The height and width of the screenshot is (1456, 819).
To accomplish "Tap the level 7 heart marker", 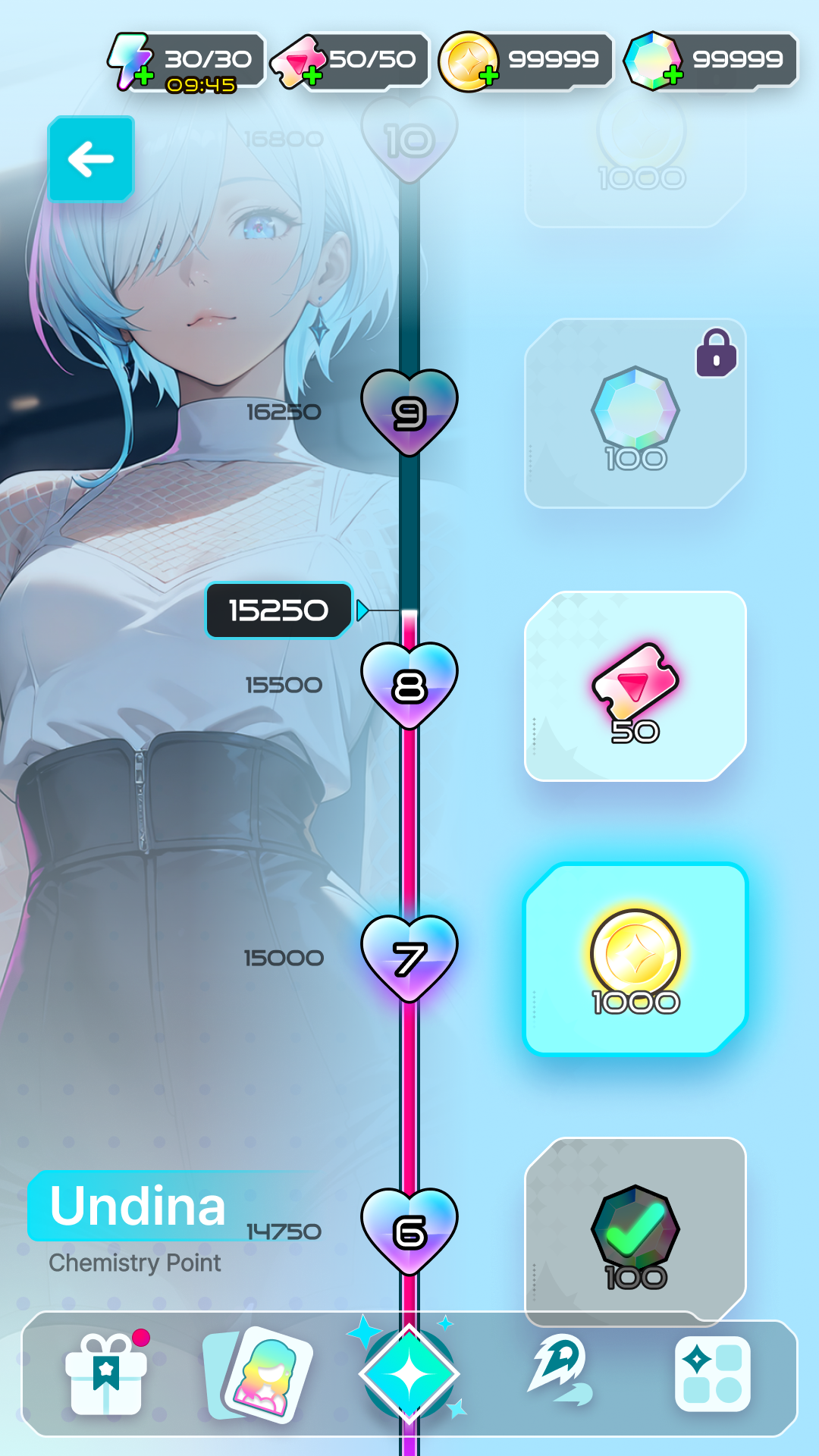I will [409, 957].
